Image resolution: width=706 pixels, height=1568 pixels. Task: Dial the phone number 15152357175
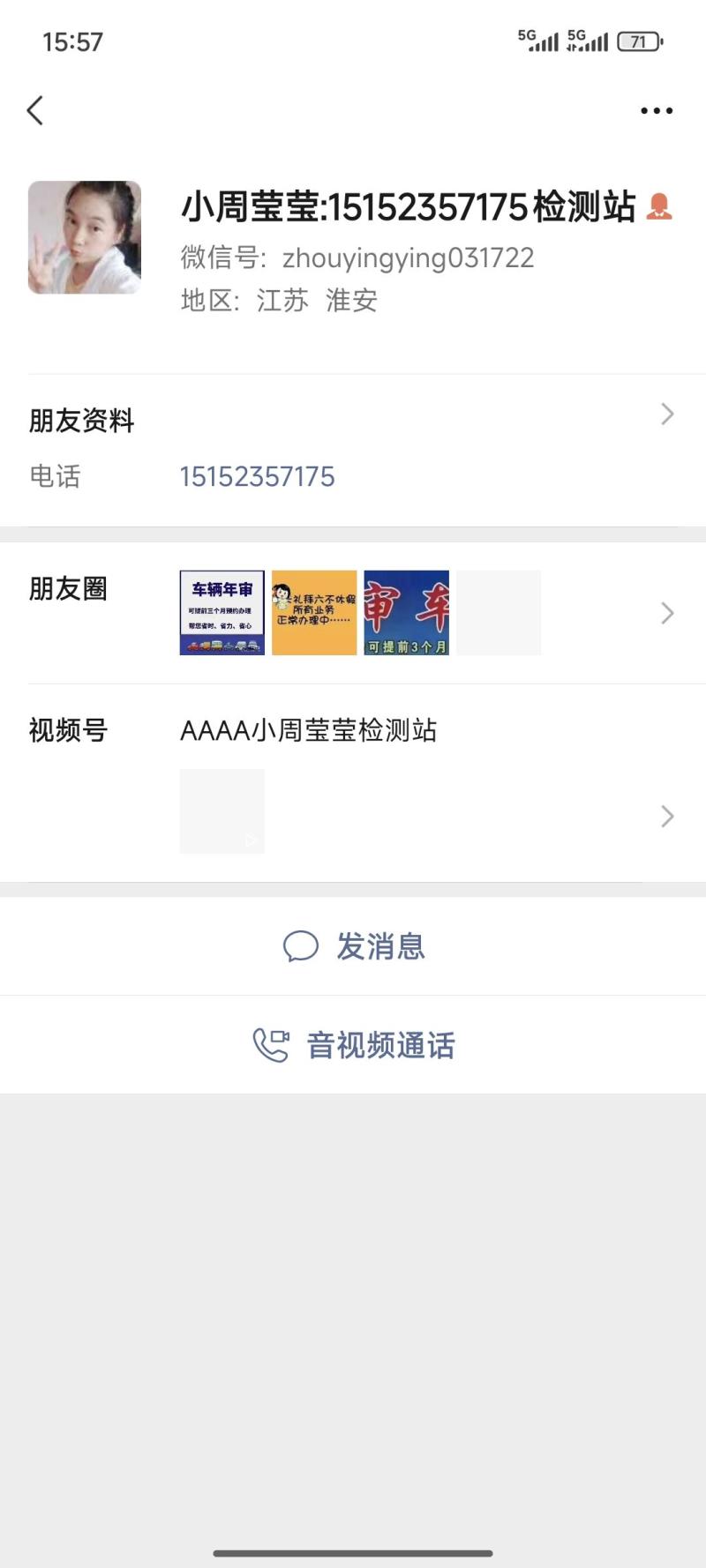(x=258, y=477)
